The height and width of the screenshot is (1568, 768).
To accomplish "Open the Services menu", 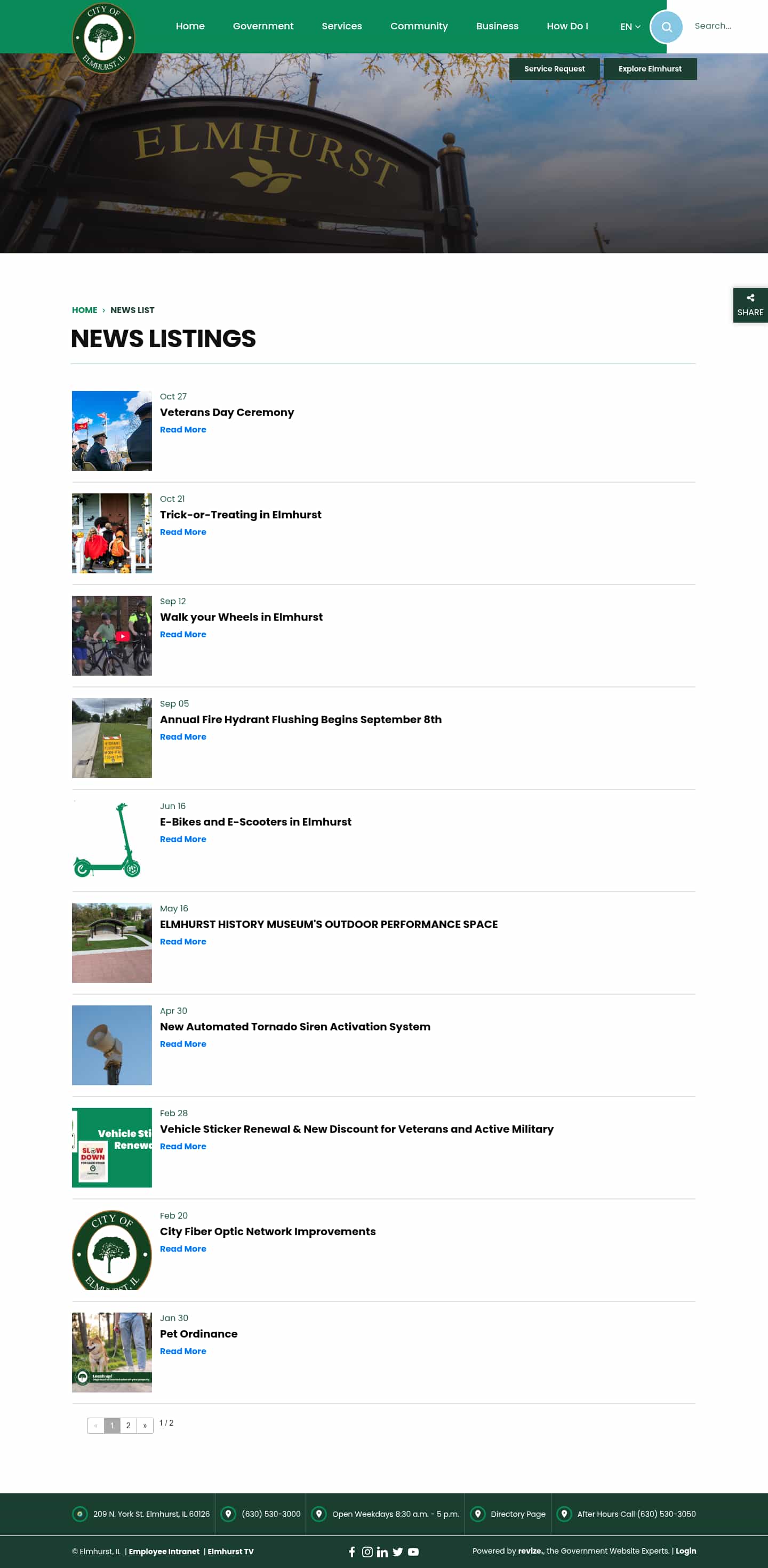I will pyautogui.click(x=341, y=26).
